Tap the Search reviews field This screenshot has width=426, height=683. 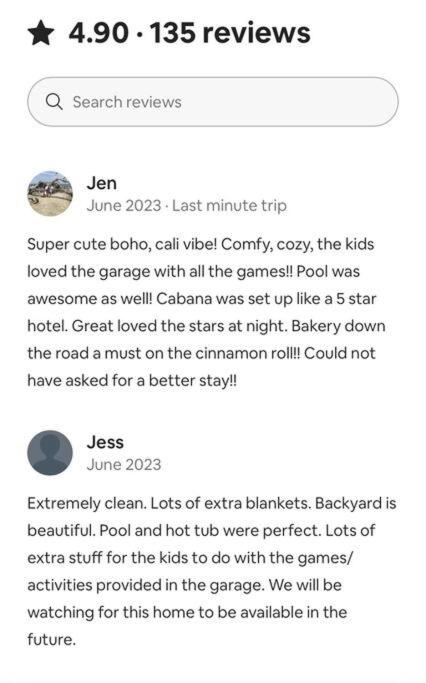point(213,102)
